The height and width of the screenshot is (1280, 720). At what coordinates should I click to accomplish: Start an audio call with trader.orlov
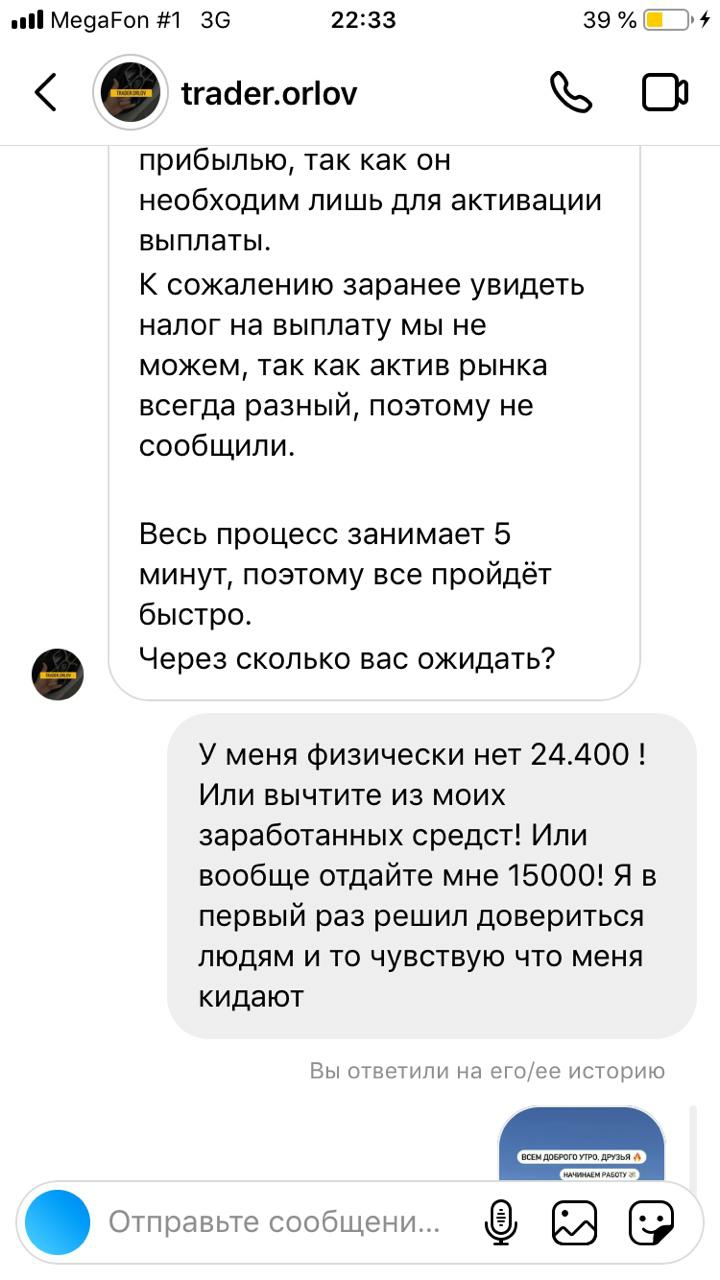click(x=571, y=93)
